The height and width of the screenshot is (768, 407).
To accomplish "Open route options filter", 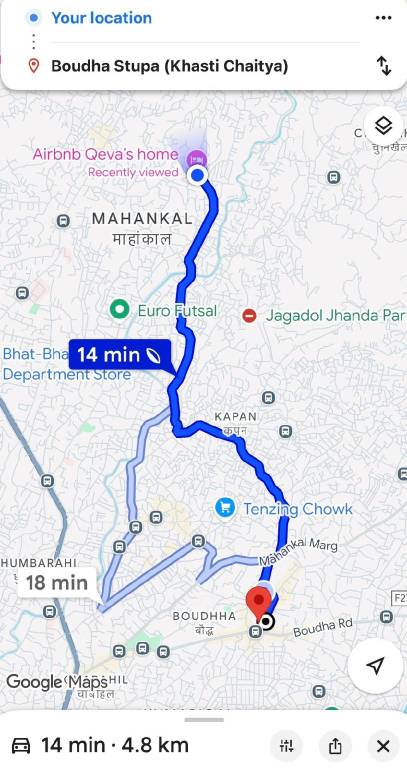I will 286,746.
